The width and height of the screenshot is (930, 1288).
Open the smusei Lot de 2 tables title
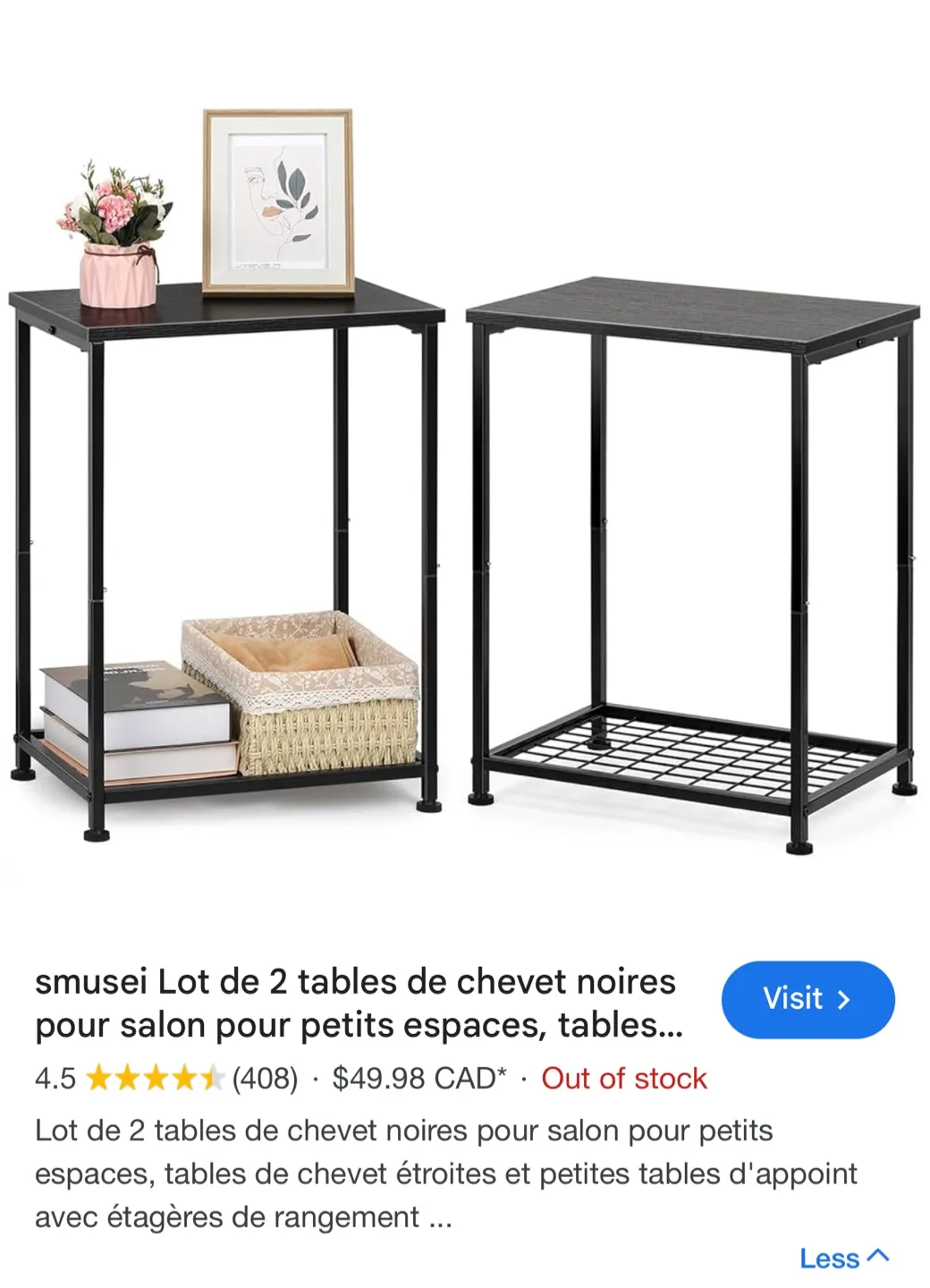pyautogui.click(x=358, y=1003)
